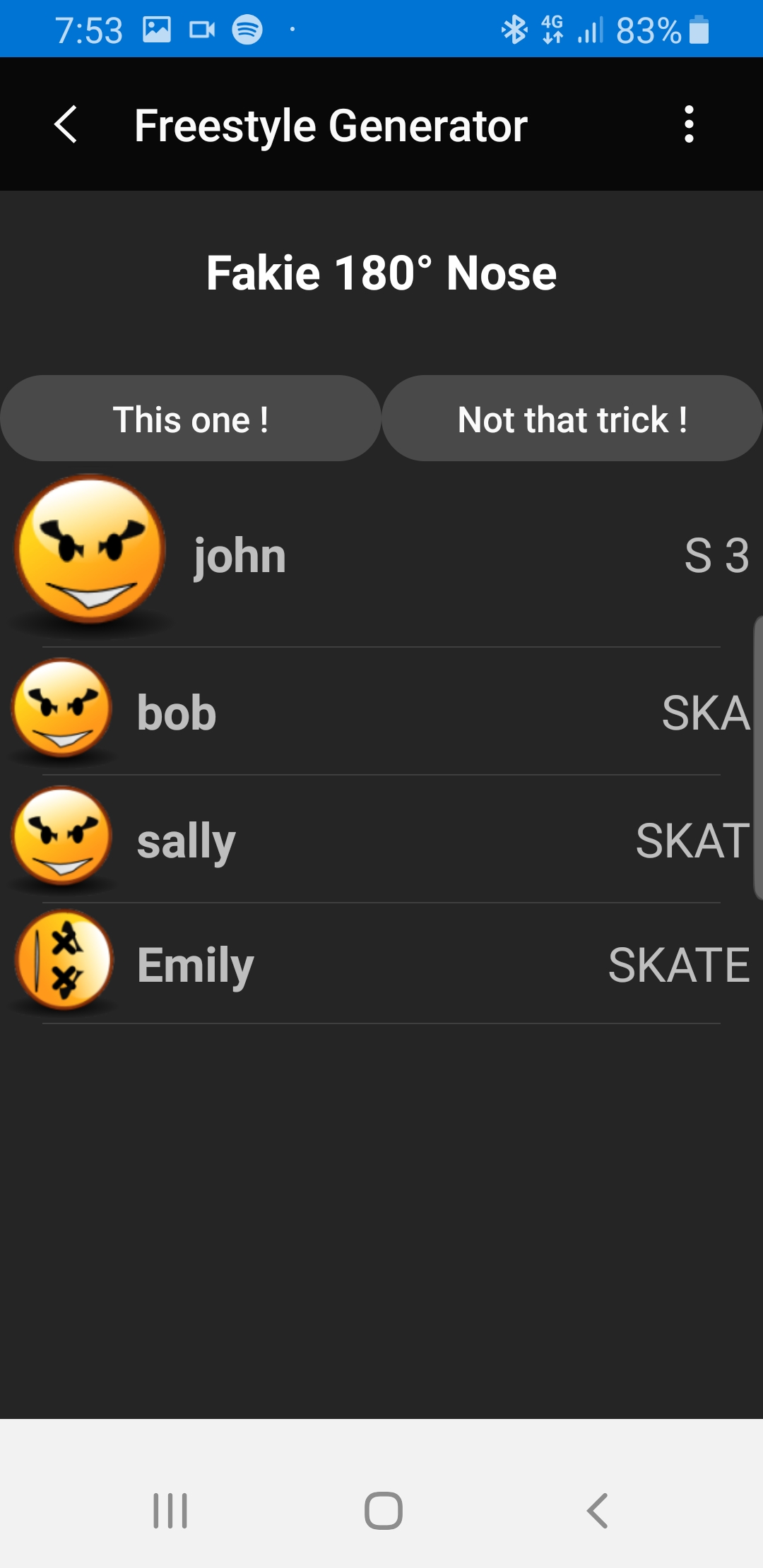Screen dimensions: 763x1568
Task: Open the overflow menu
Action: click(x=689, y=125)
